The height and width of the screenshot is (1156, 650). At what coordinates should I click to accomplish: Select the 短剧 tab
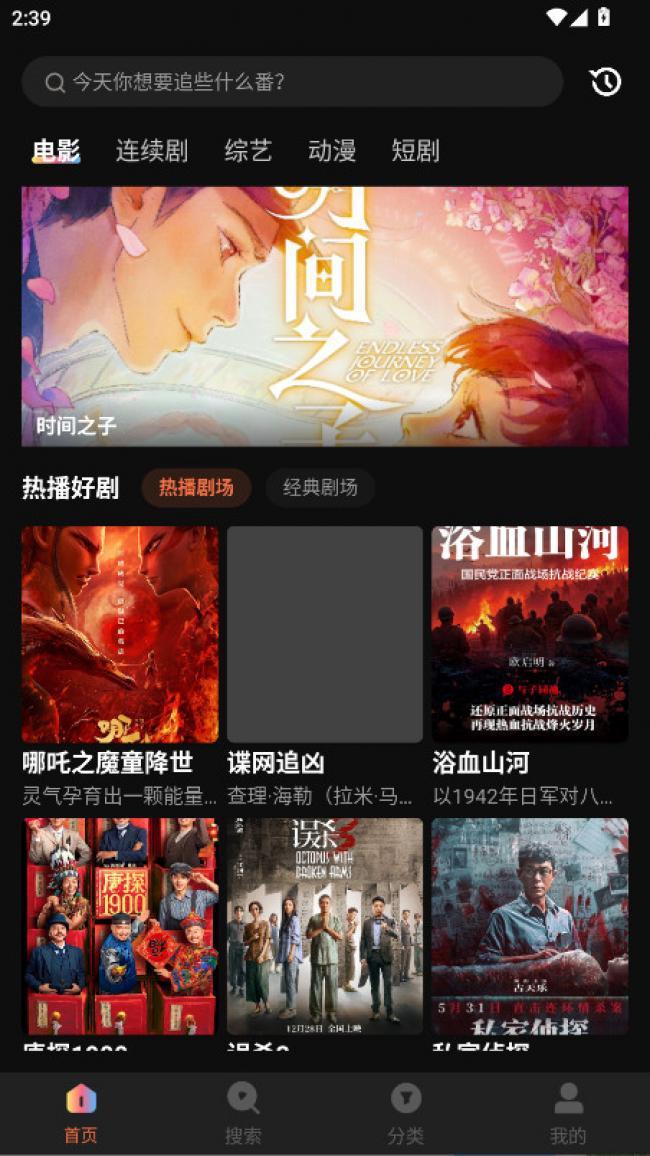[x=415, y=151]
